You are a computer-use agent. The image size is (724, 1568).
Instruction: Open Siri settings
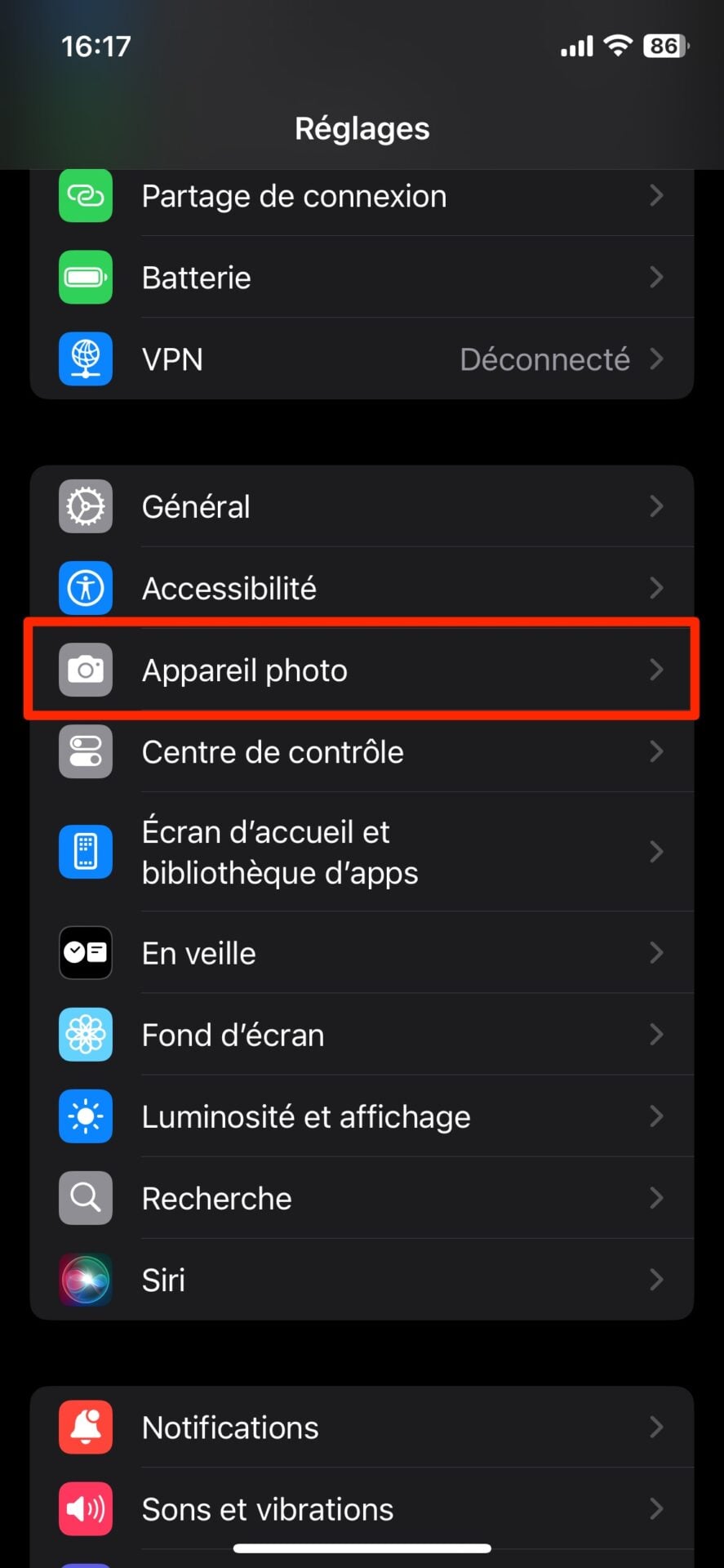pos(362,1280)
